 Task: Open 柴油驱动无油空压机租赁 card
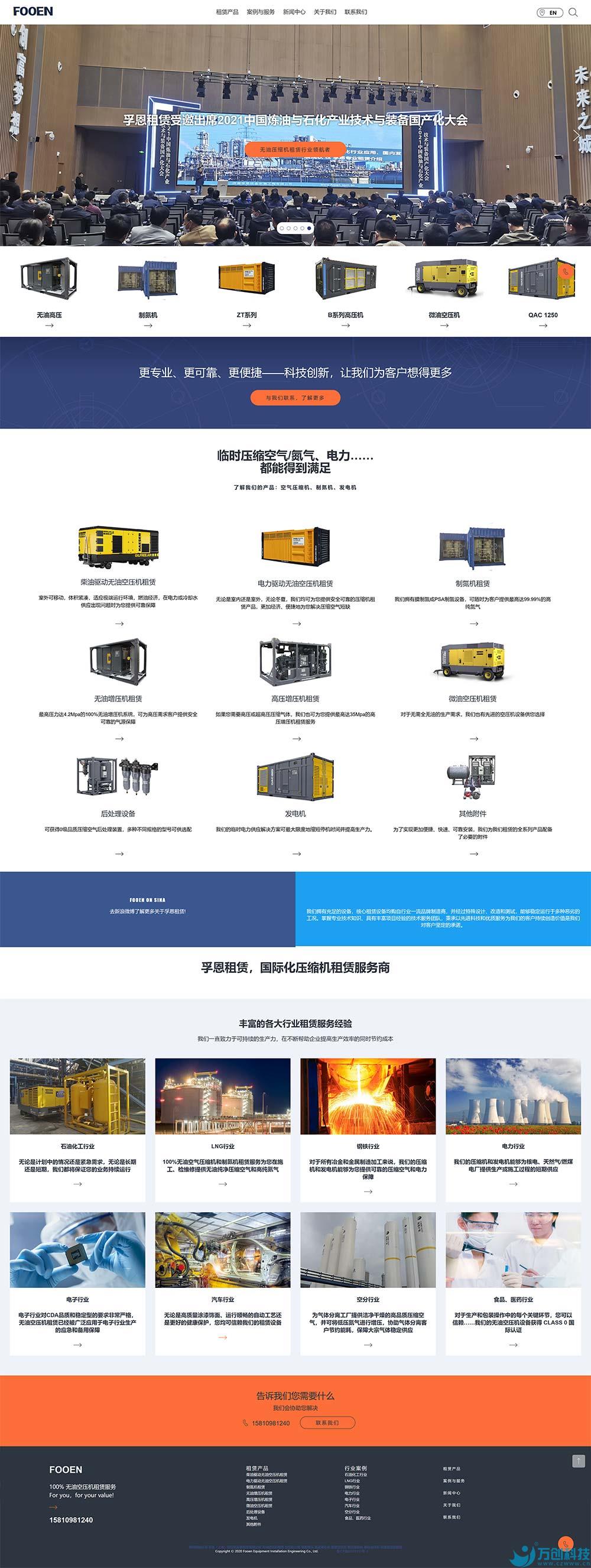(x=118, y=582)
